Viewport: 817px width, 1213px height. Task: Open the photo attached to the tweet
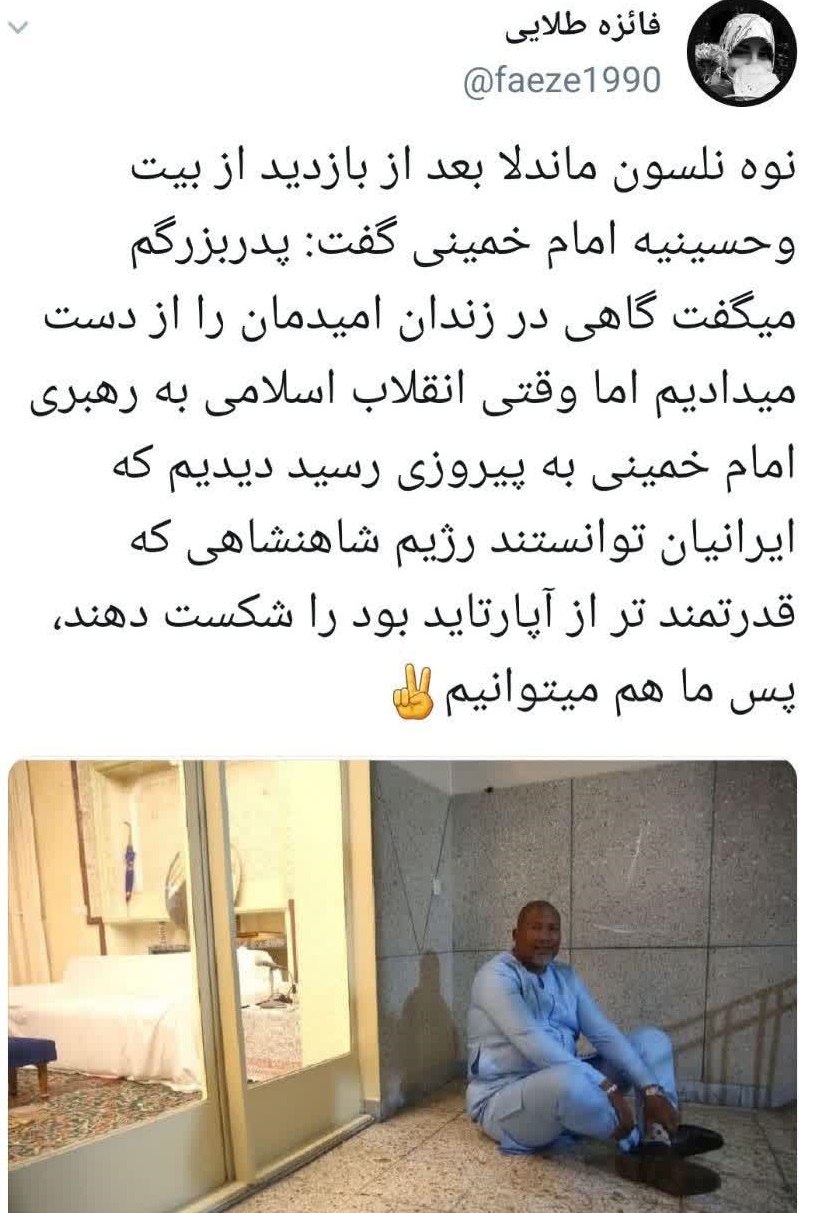coord(403,985)
